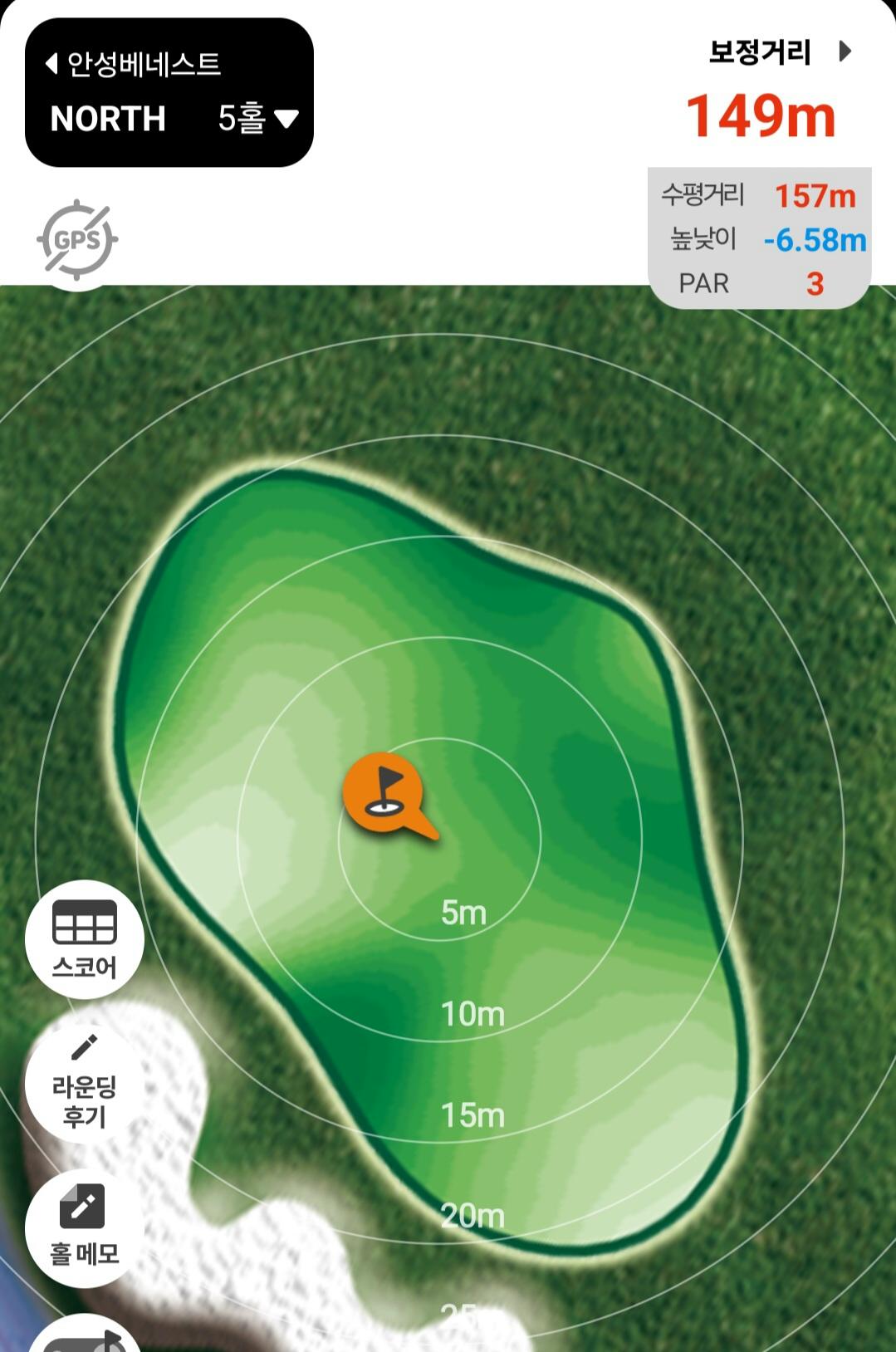Image resolution: width=896 pixels, height=1352 pixels.
Task: Open the 5홀 hole selector dropdown
Action: tap(257, 119)
